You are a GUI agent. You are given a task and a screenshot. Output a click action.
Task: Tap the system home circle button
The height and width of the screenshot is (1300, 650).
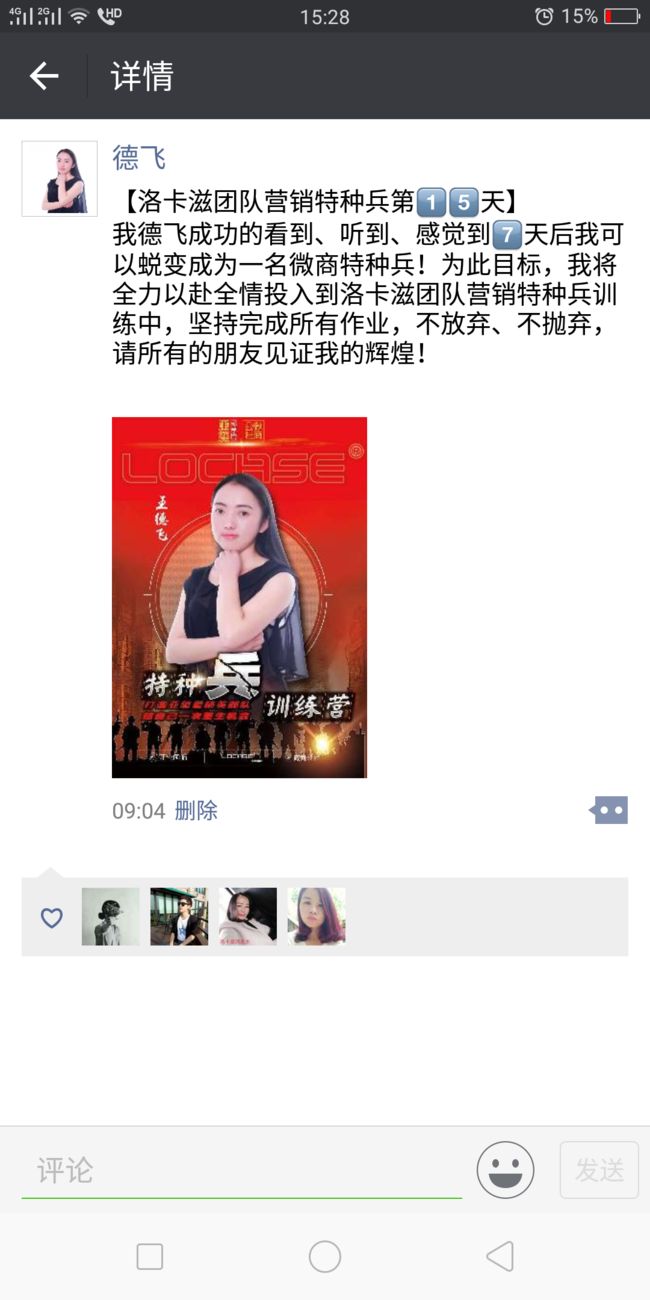tap(325, 1257)
